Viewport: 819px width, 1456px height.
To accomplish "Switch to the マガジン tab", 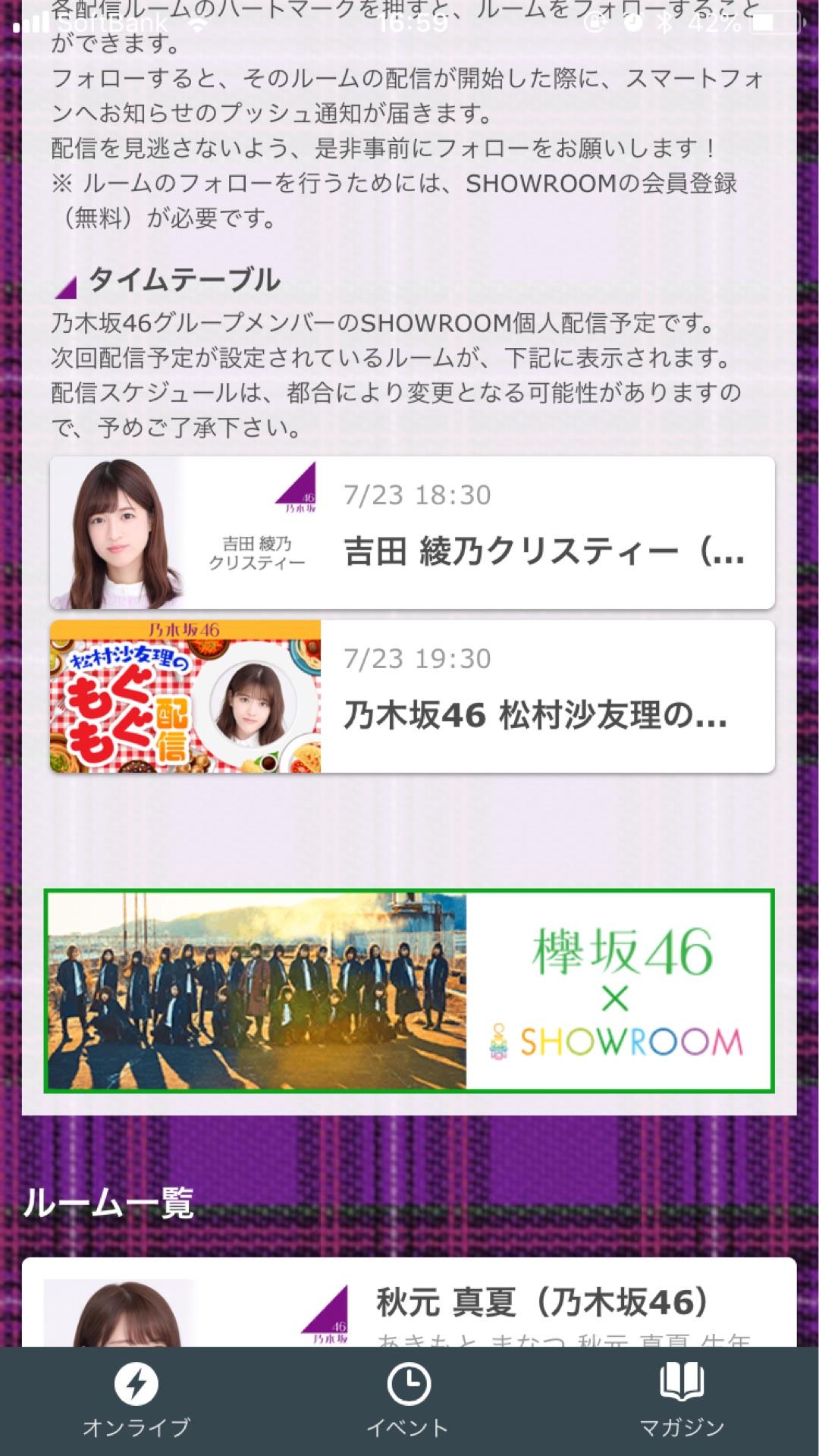I will coord(682,1400).
